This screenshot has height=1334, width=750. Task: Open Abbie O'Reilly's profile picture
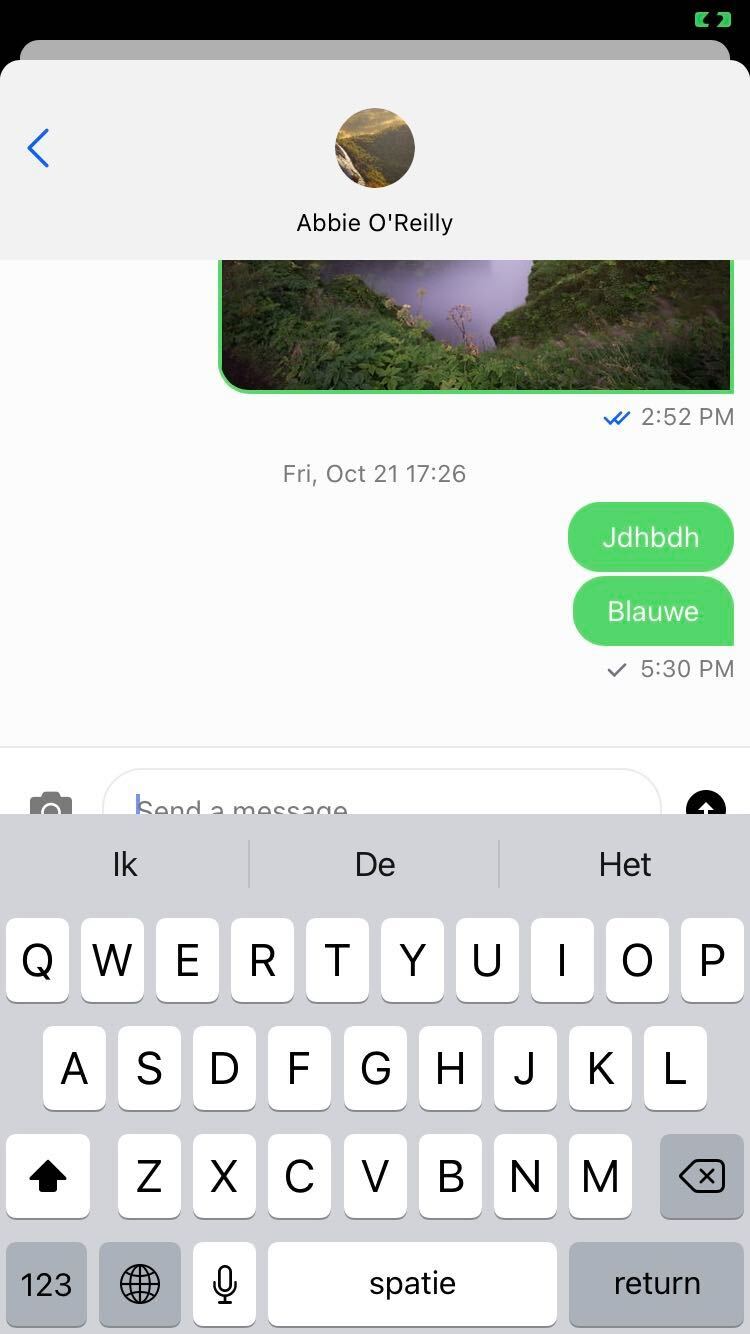[x=375, y=148]
